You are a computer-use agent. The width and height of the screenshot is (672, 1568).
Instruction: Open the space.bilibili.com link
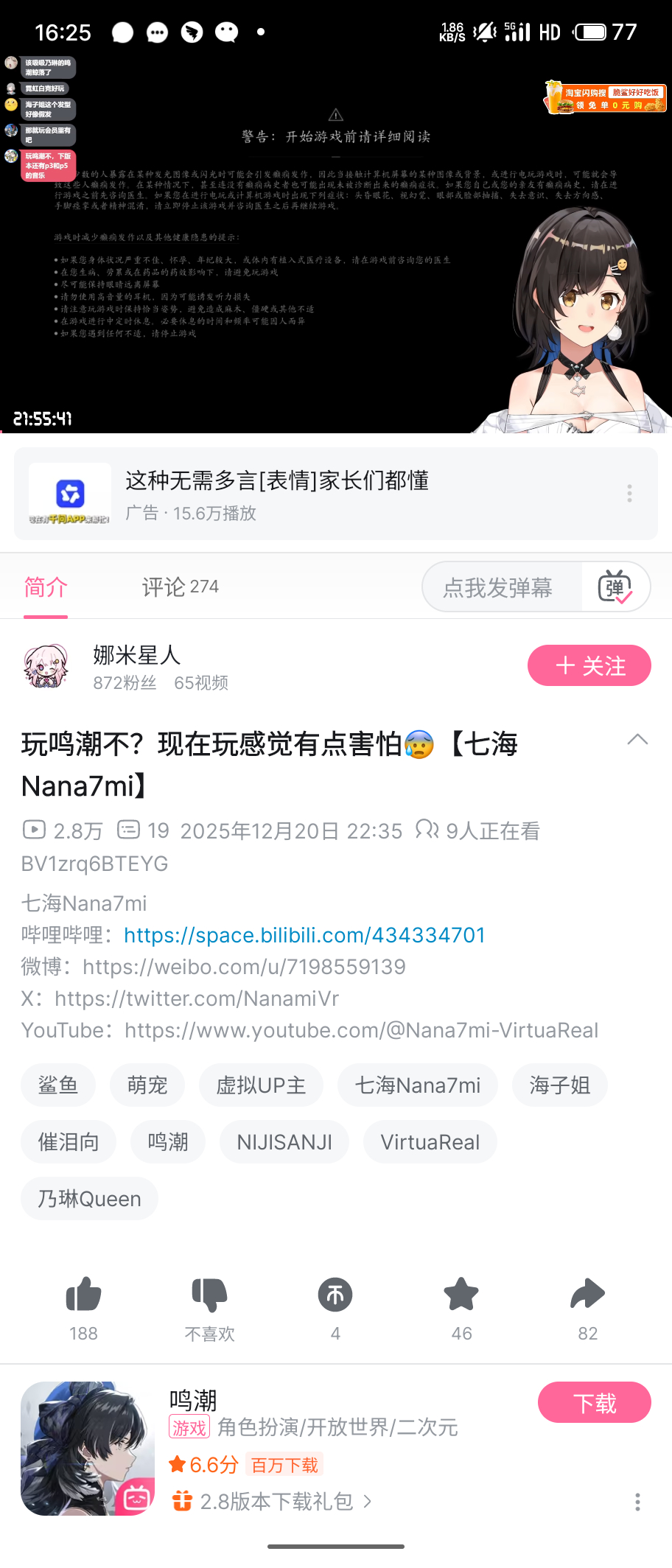304,935
